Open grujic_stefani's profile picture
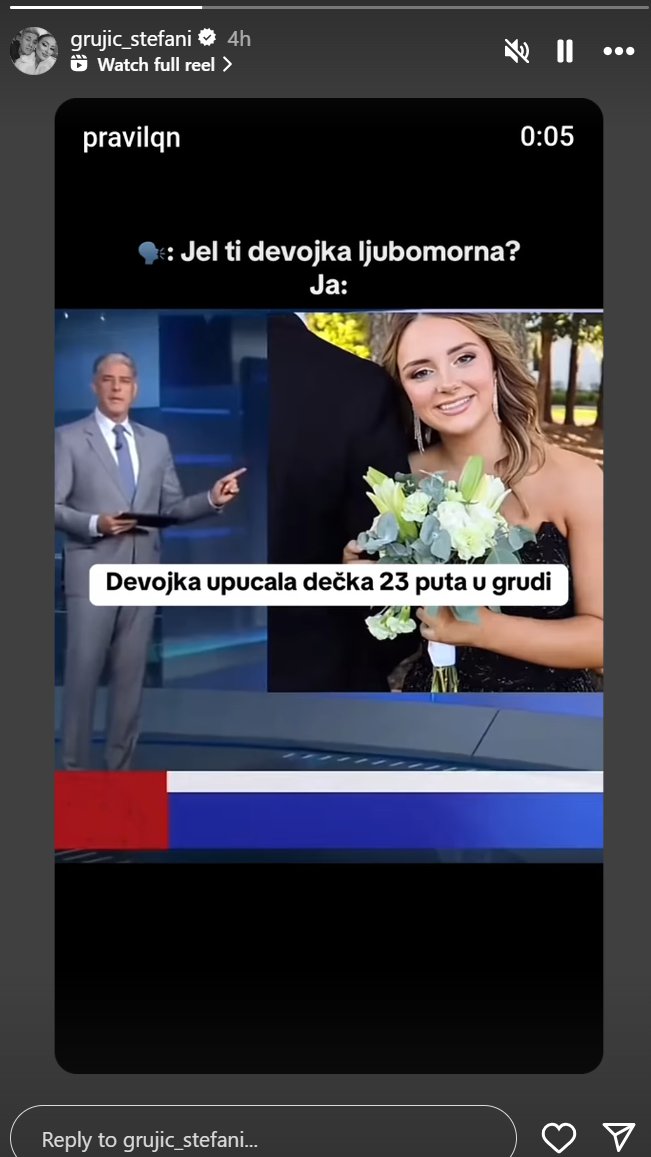The height and width of the screenshot is (1157, 651). pos(34,51)
